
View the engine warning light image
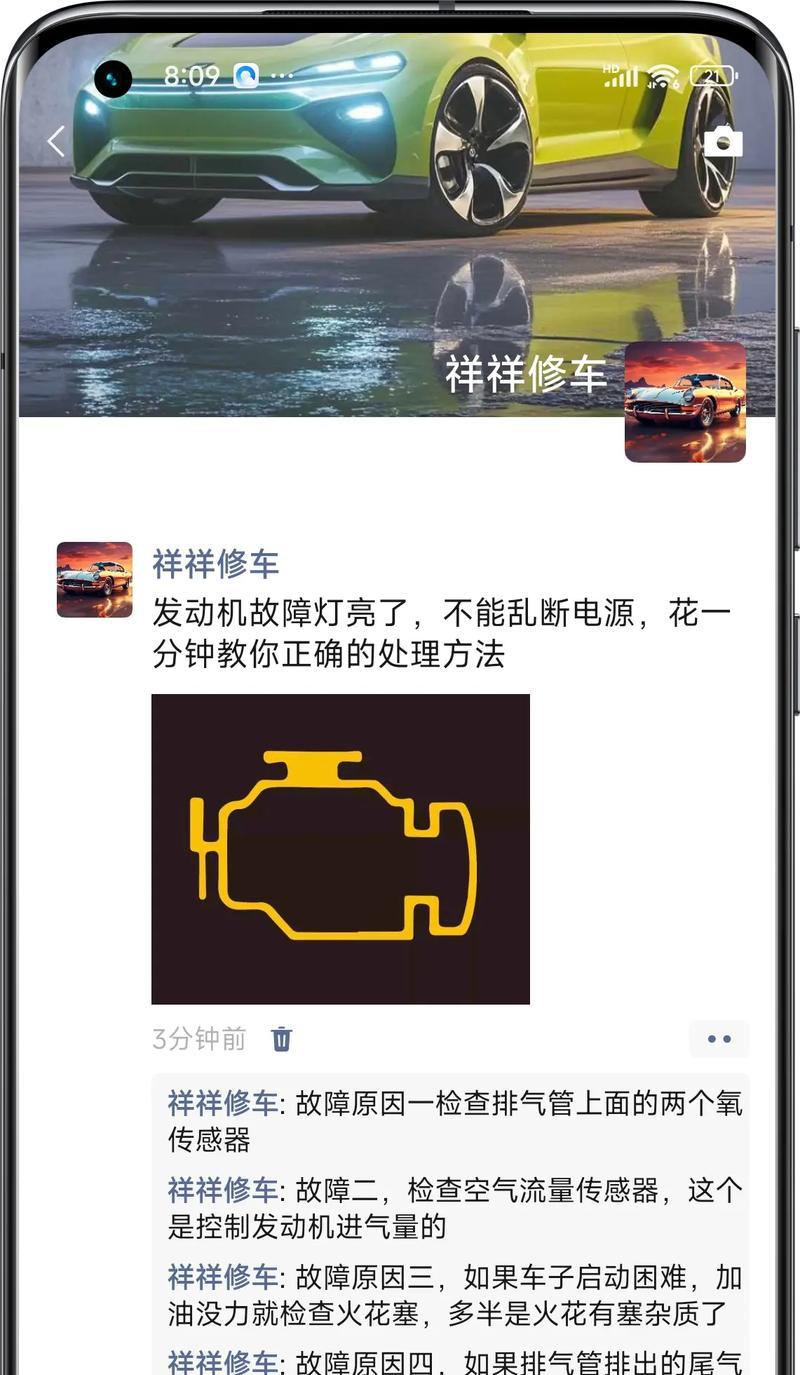point(340,848)
